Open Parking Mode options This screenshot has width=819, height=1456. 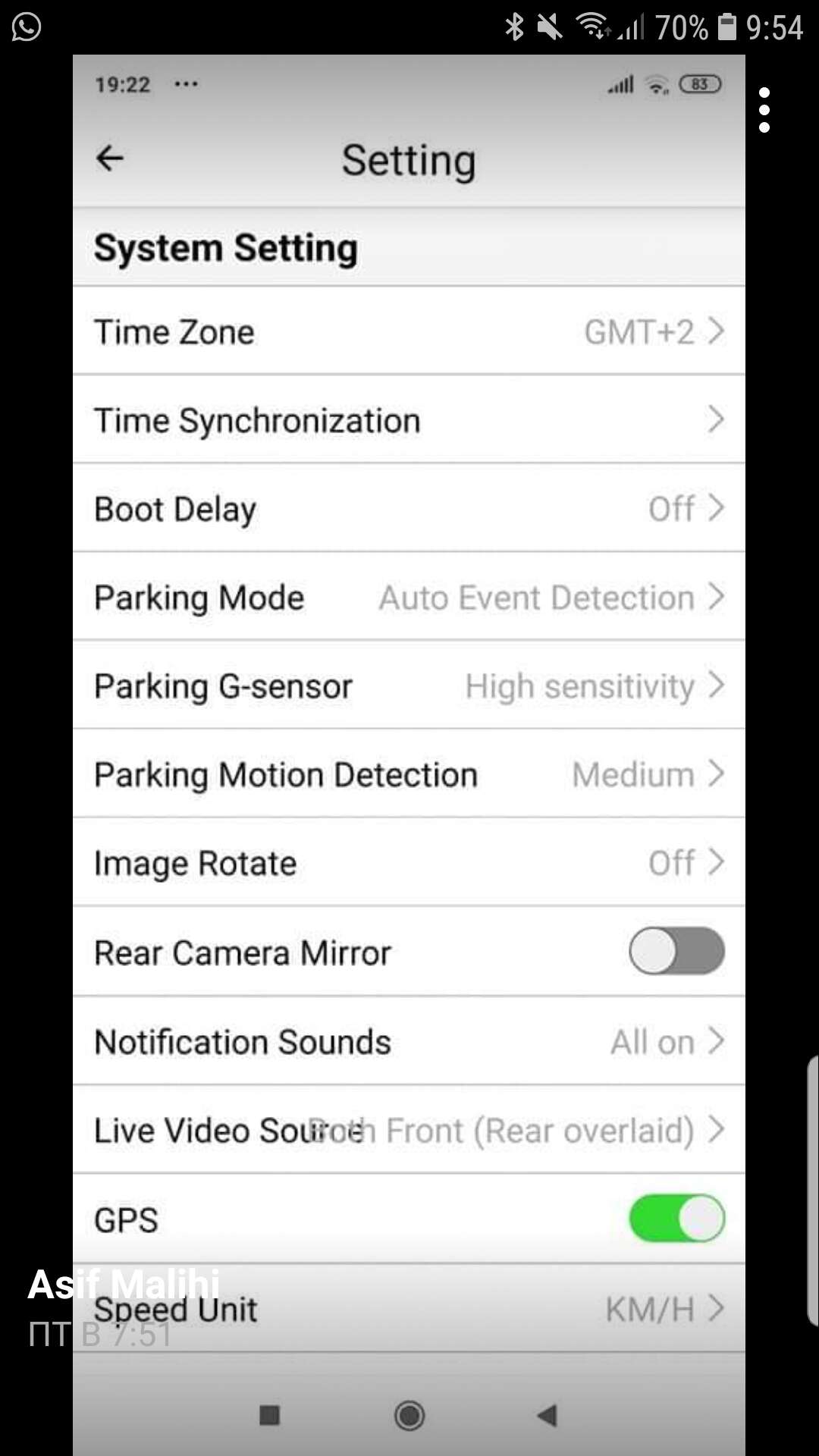pos(409,597)
